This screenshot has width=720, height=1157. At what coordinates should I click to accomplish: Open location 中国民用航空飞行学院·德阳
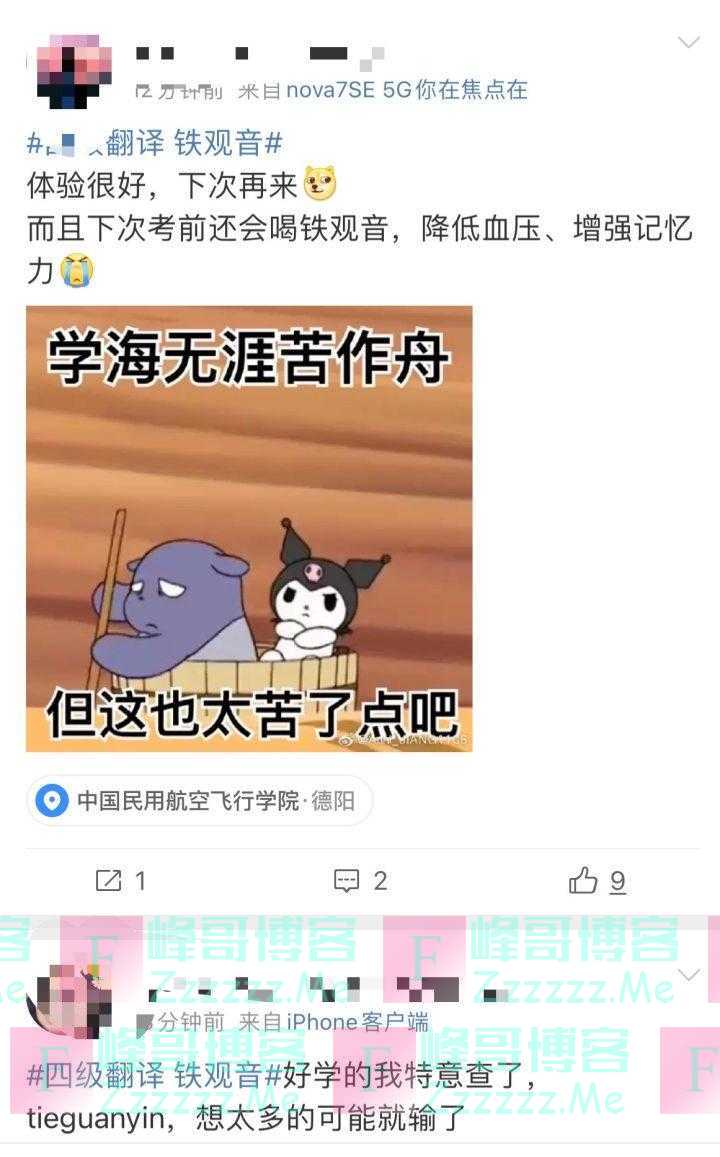pyautogui.click(x=199, y=800)
